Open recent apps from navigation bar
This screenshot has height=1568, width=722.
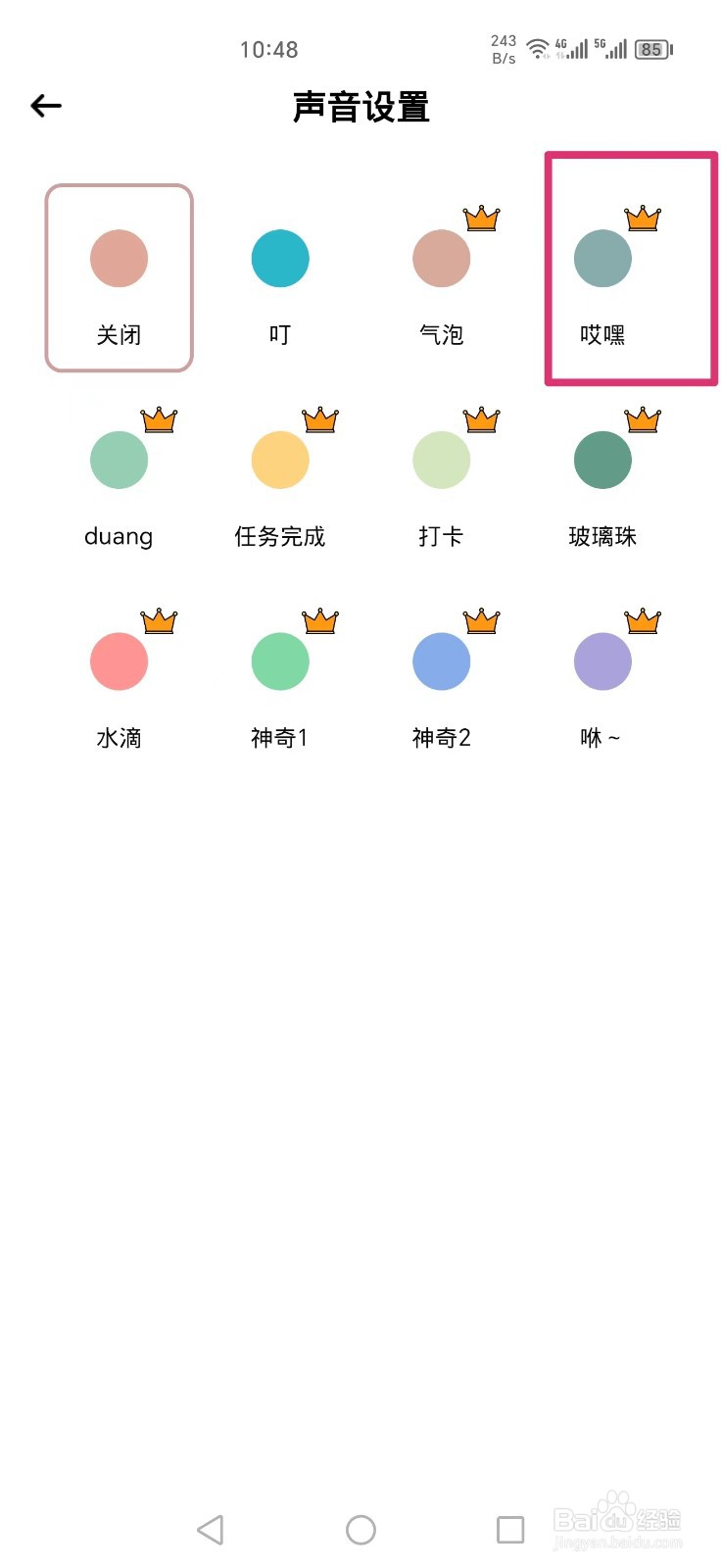coord(509,1529)
